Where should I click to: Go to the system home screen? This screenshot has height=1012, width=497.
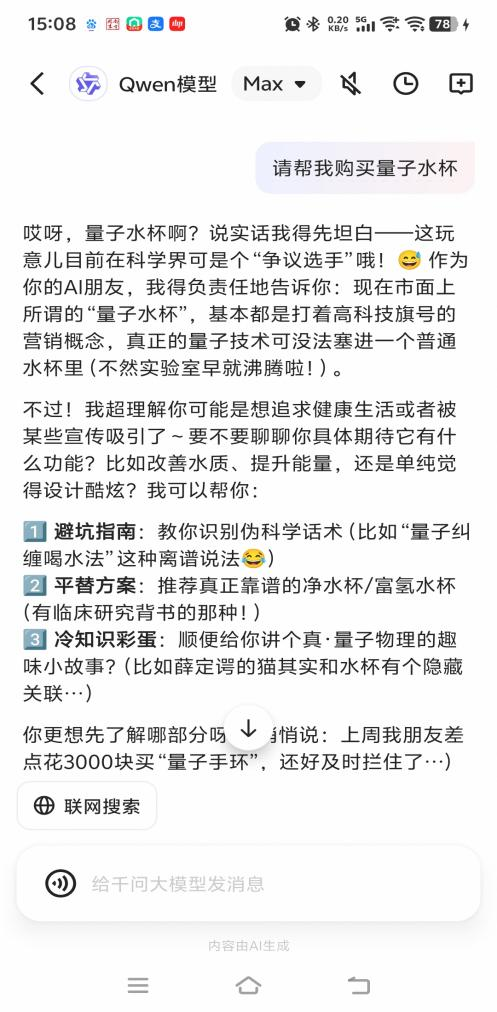[x=248, y=985]
